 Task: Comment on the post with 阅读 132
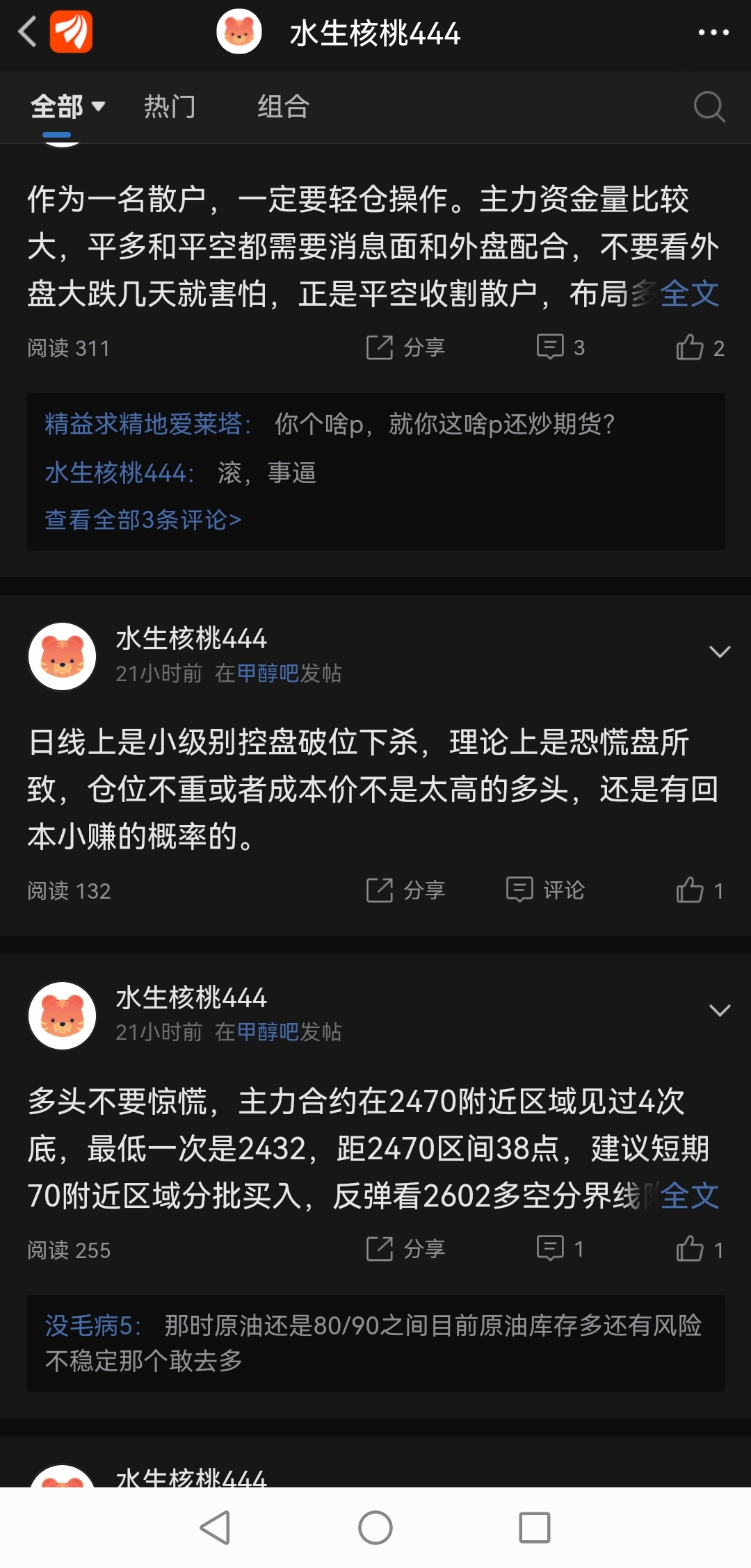click(545, 890)
